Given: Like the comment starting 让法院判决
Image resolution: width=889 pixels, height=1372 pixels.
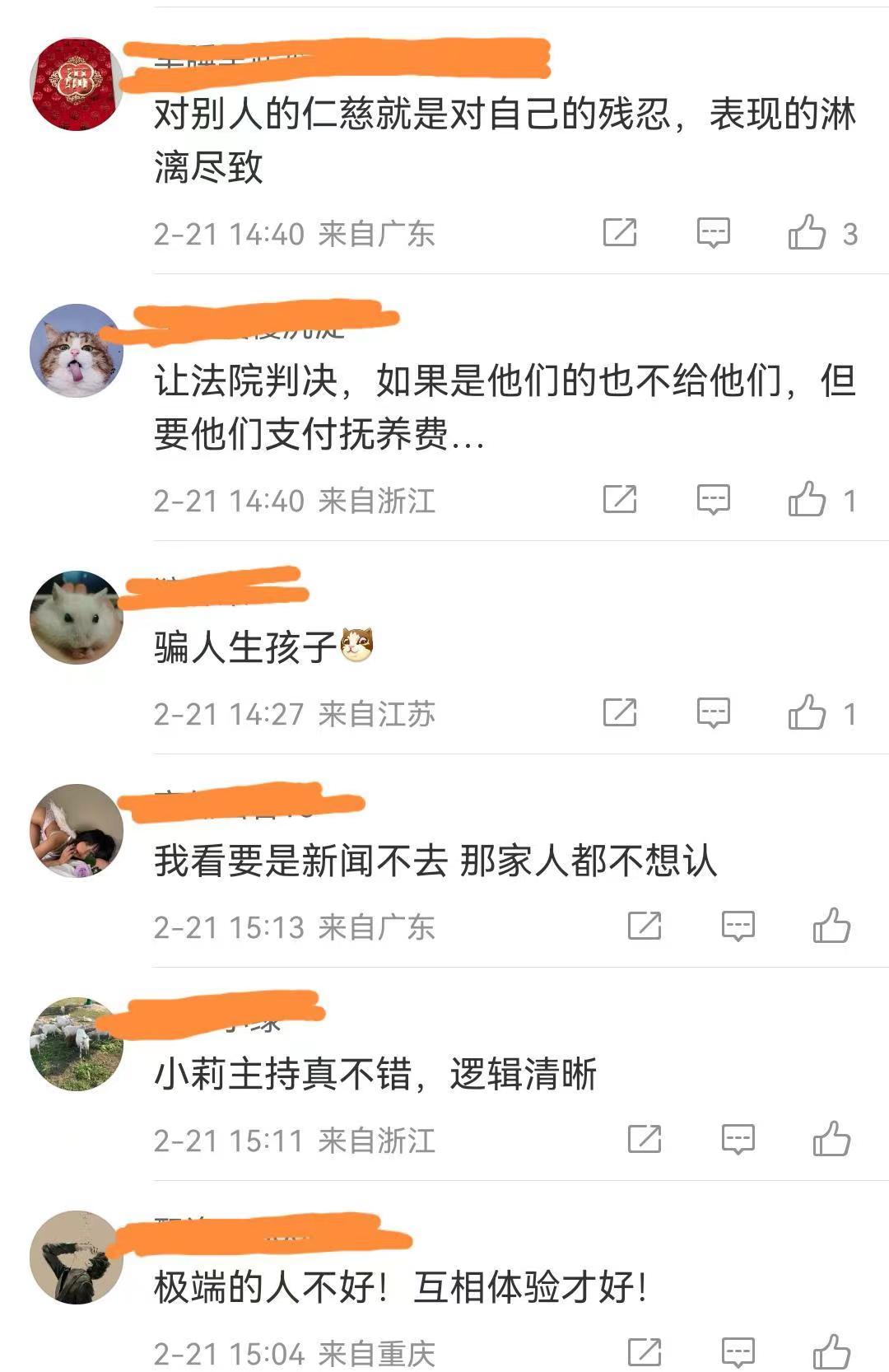Looking at the screenshot, I should click(x=807, y=500).
